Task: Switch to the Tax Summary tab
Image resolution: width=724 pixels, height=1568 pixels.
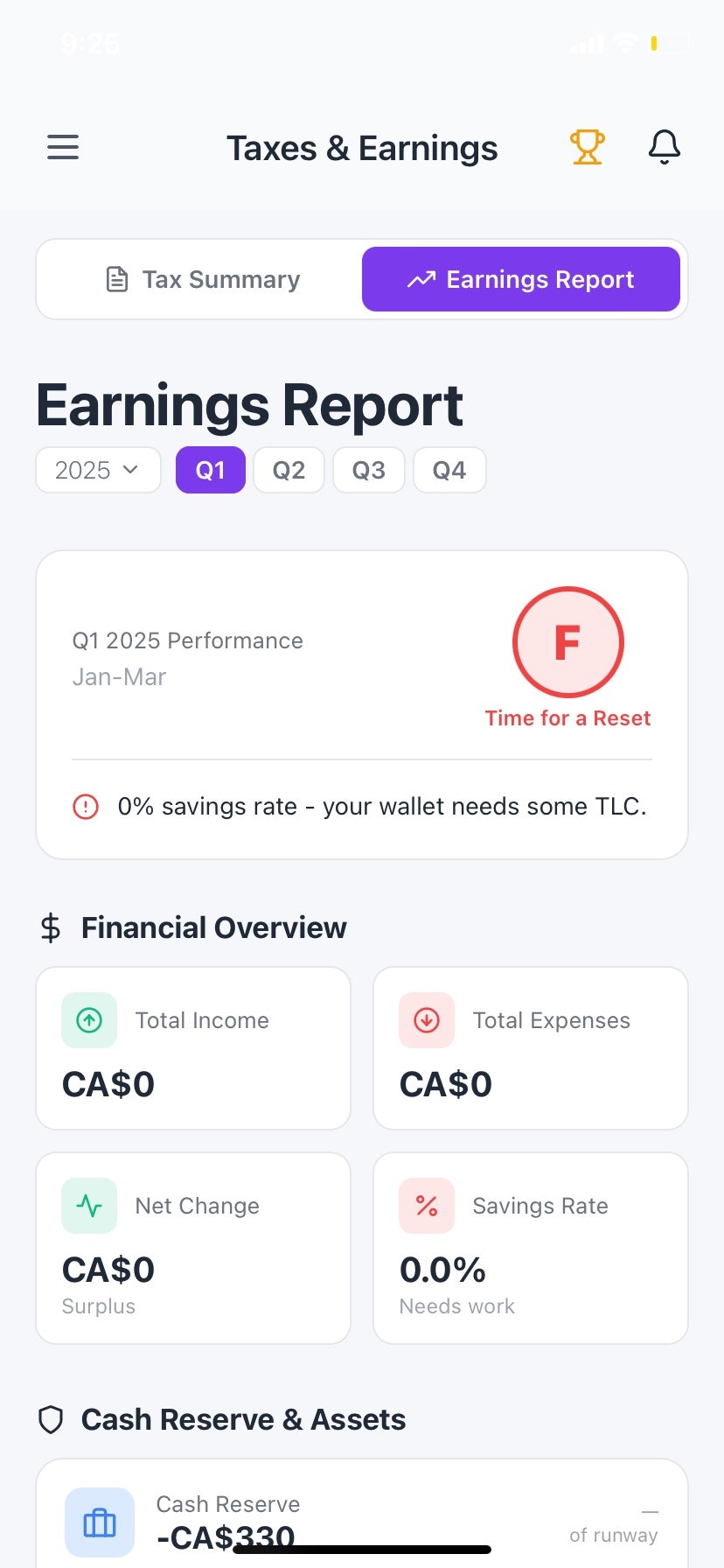Action: [x=203, y=279]
